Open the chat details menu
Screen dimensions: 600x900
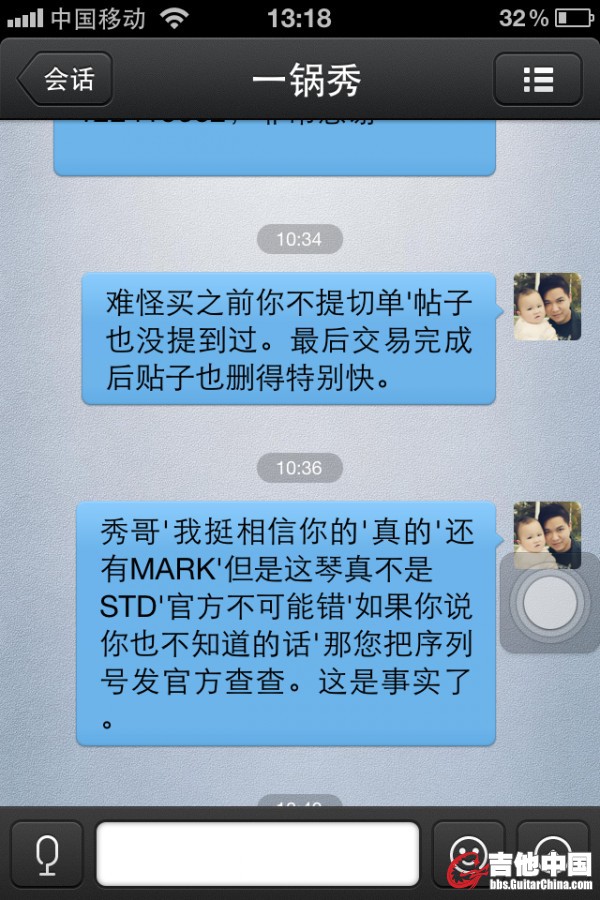pyautogui.click(x=538, y=80)
